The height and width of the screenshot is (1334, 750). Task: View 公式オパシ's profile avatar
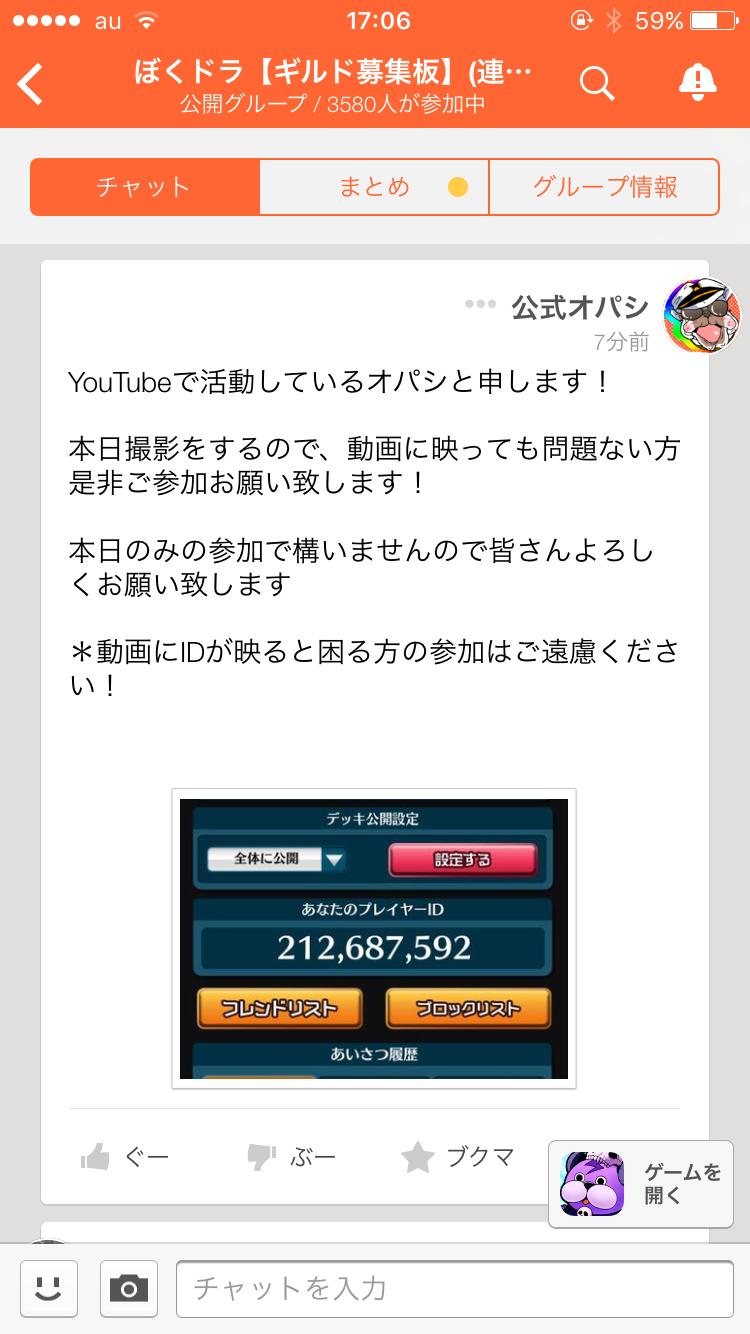(x=702, y=315)
